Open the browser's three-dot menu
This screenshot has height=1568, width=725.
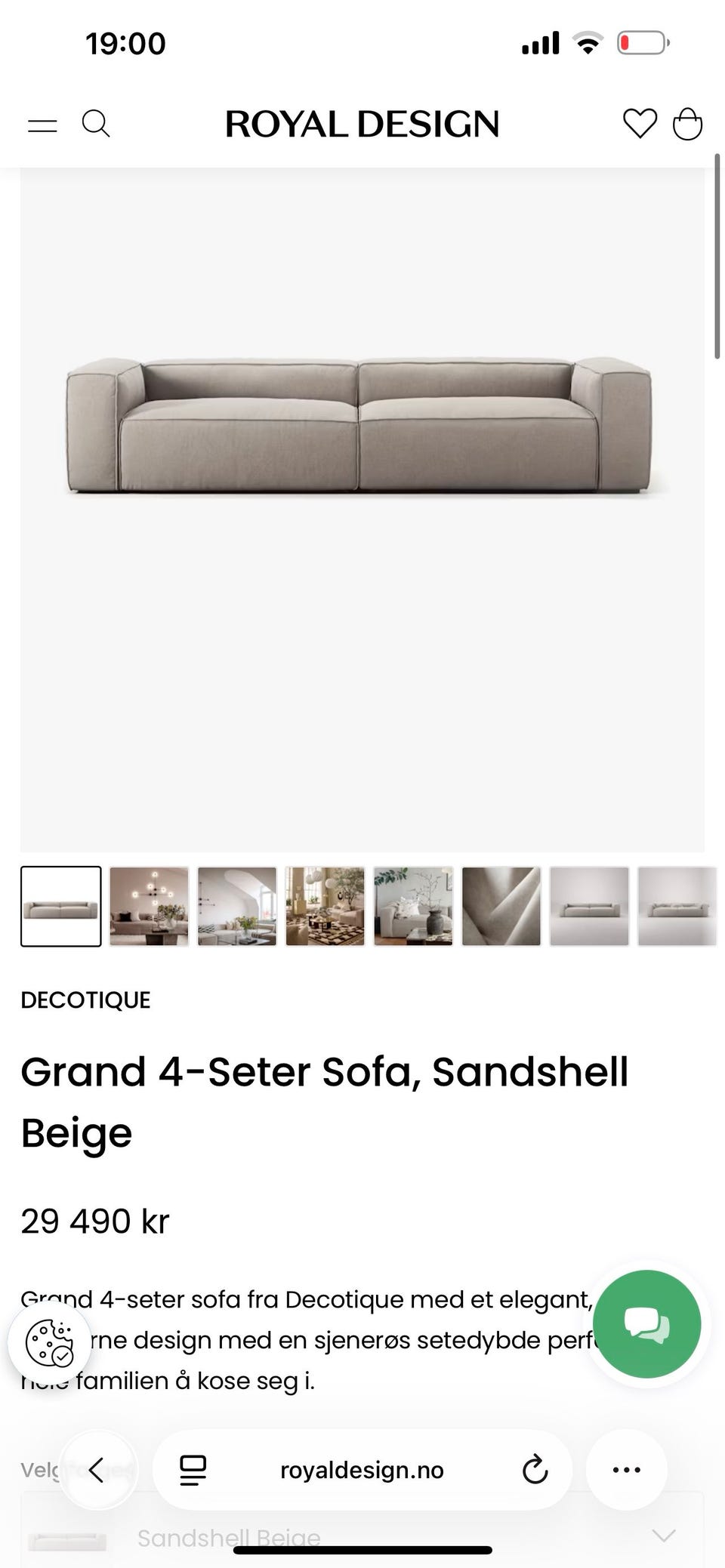coord(627,1469)
